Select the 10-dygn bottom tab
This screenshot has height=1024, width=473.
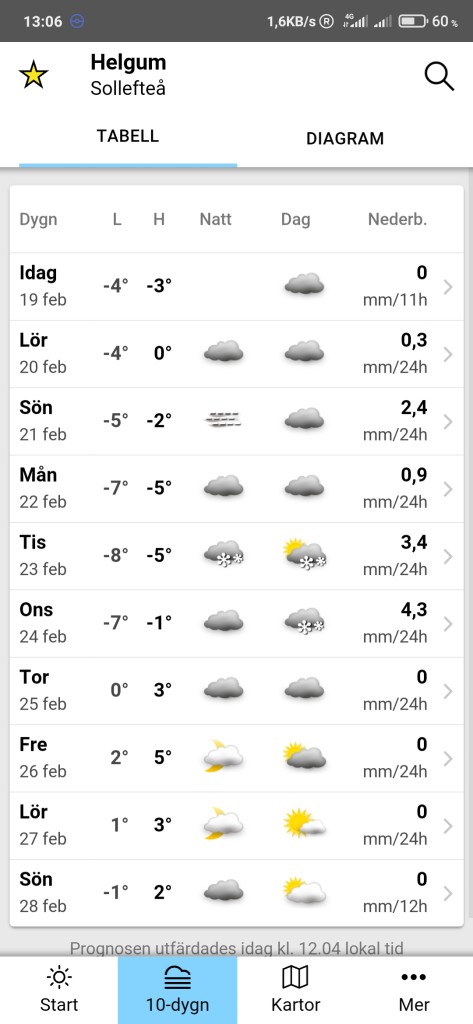point(178,990)
